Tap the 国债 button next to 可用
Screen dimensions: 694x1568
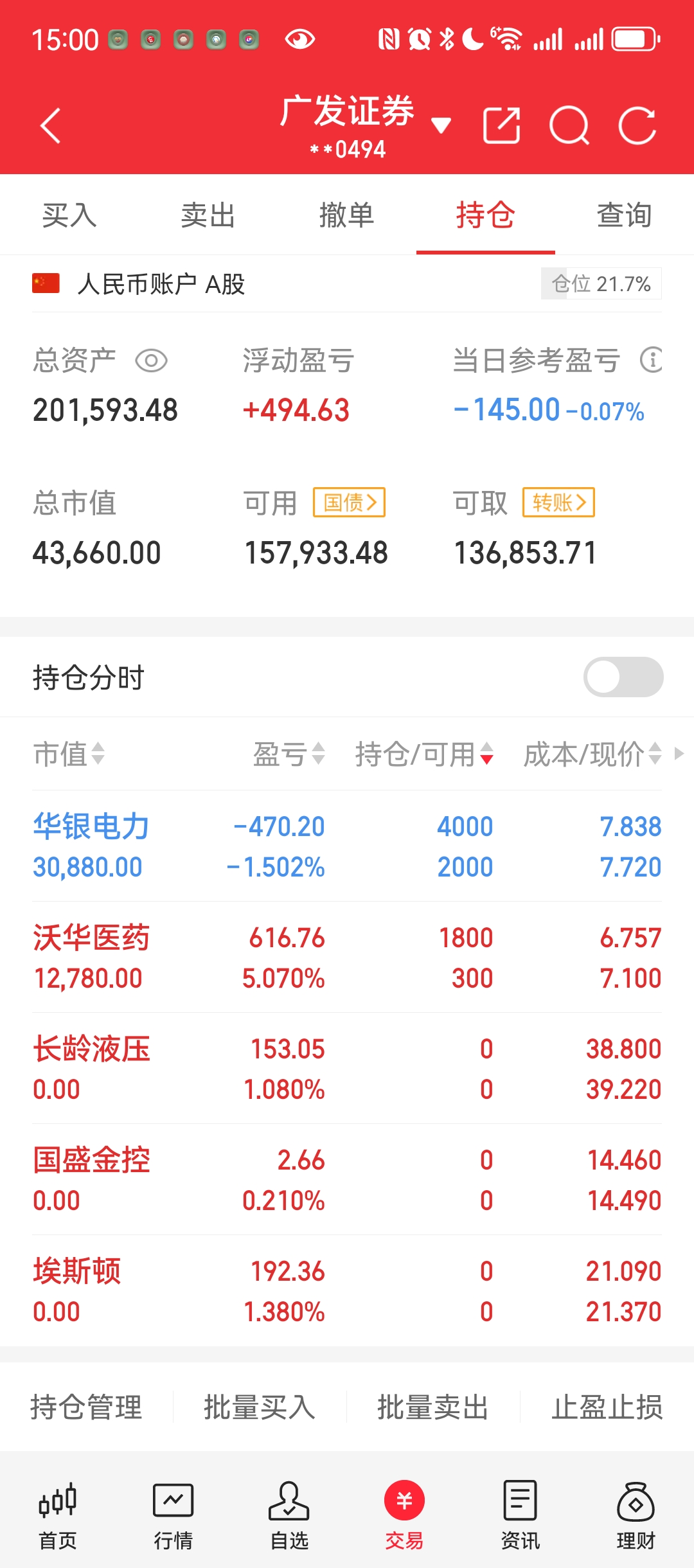tap(349, 502)
